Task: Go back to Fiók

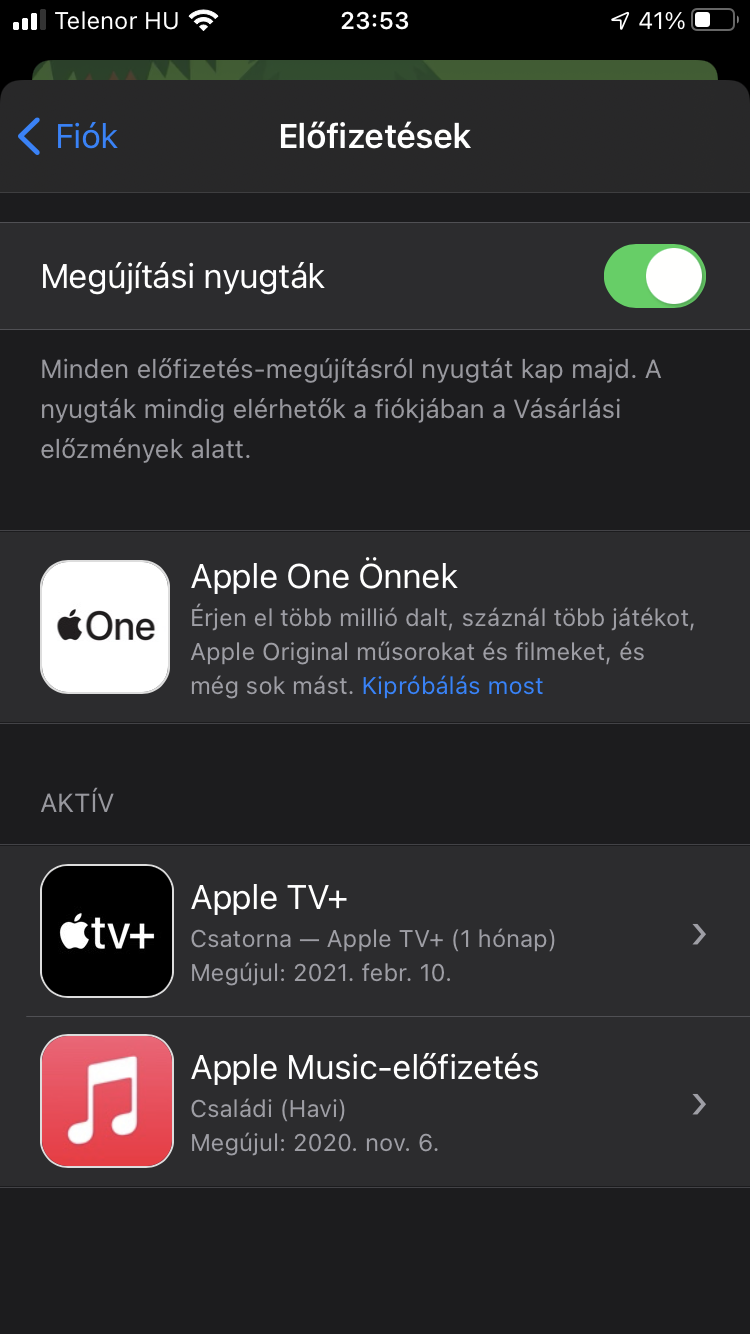Action: point(68,136)
